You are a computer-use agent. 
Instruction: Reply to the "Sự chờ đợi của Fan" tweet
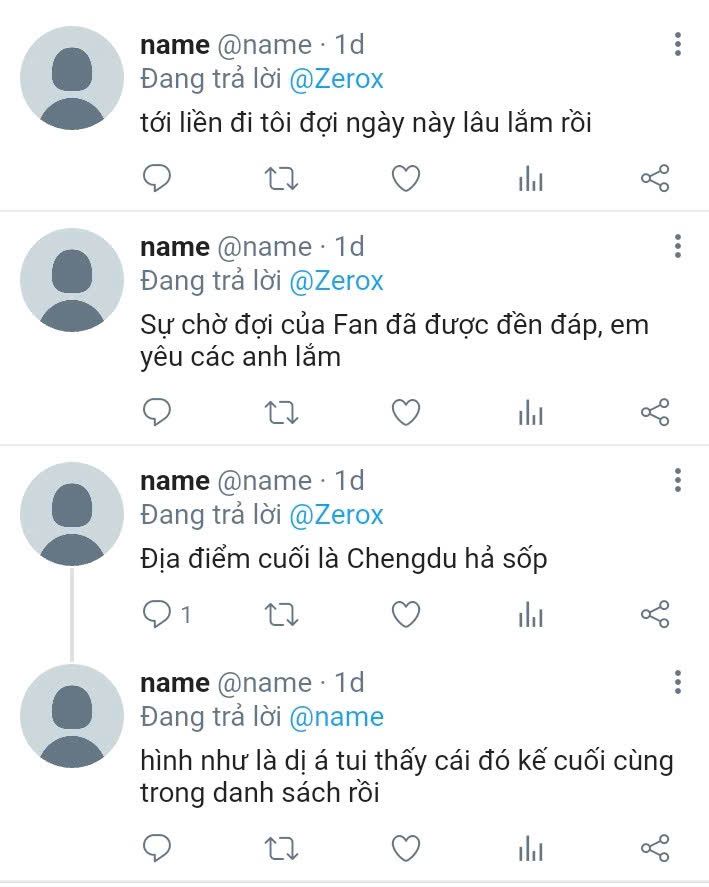coord(157,412)
